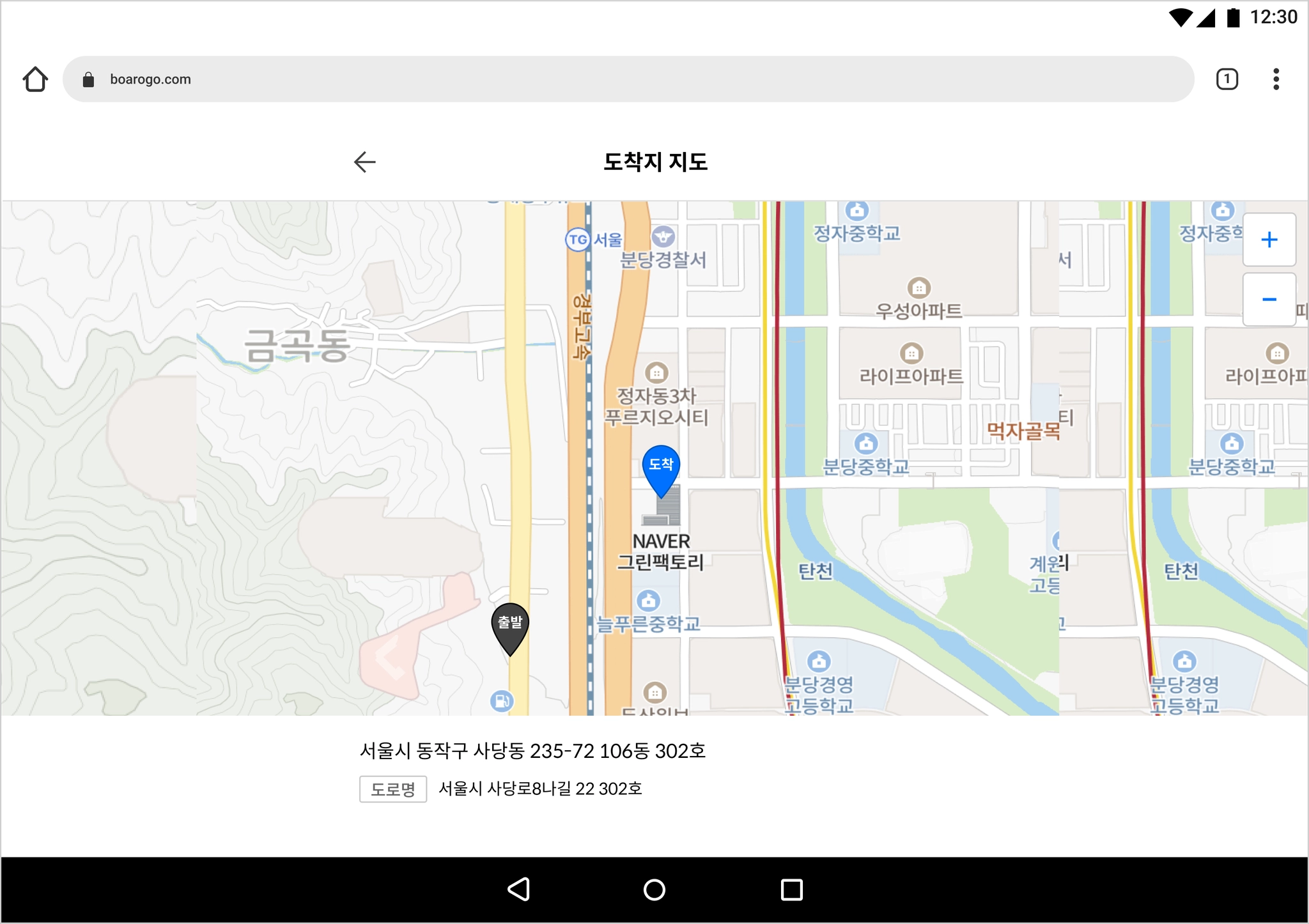
Task: Open the browser overflow menu
Action: tap(1276, 79)
